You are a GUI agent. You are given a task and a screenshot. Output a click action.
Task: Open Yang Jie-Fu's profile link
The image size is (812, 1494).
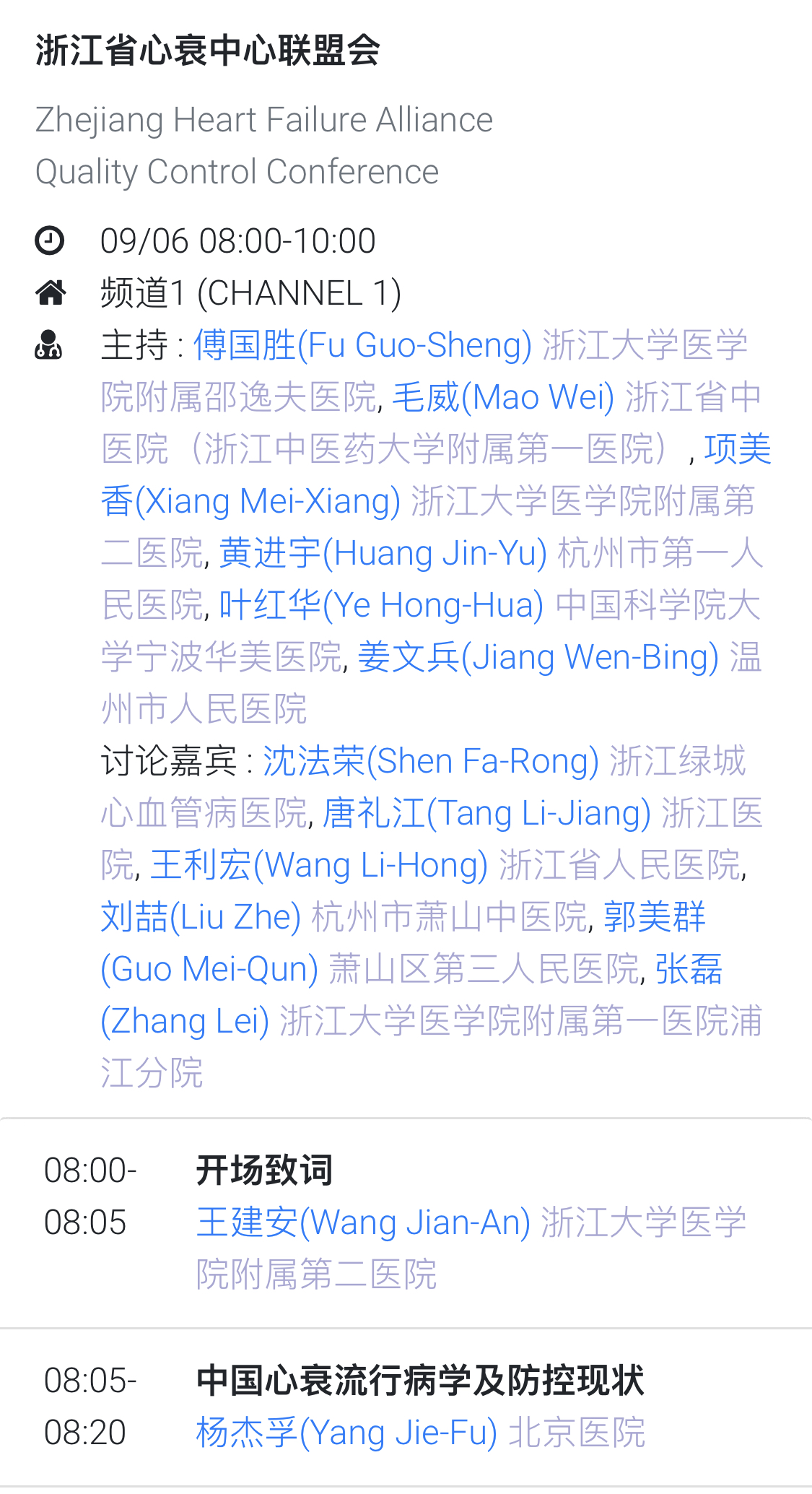tap(346, 1433)
